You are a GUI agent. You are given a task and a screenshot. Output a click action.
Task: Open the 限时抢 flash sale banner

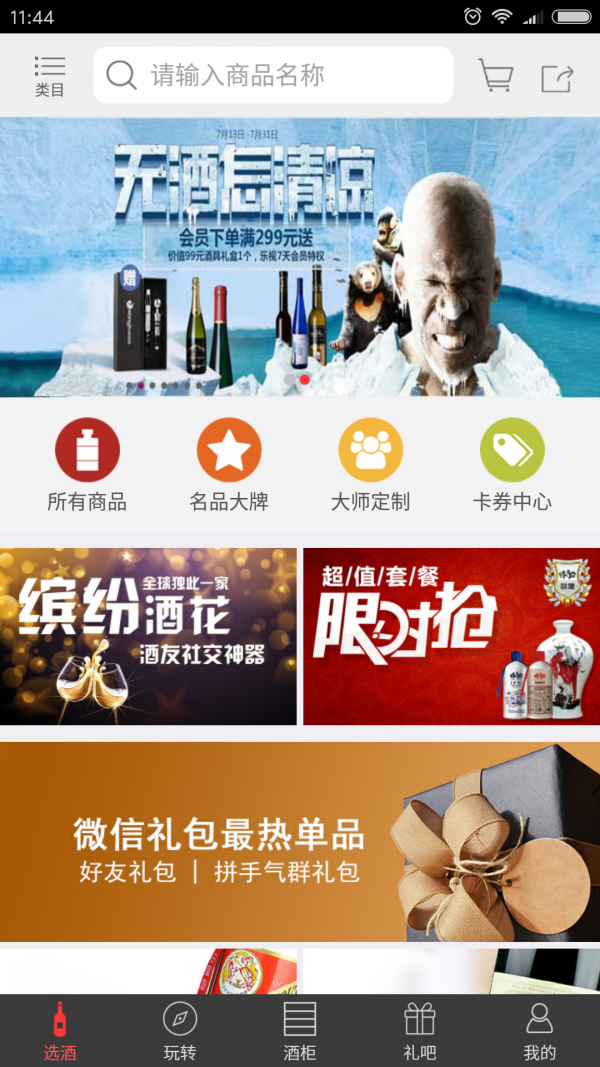[x=451, y=636]
